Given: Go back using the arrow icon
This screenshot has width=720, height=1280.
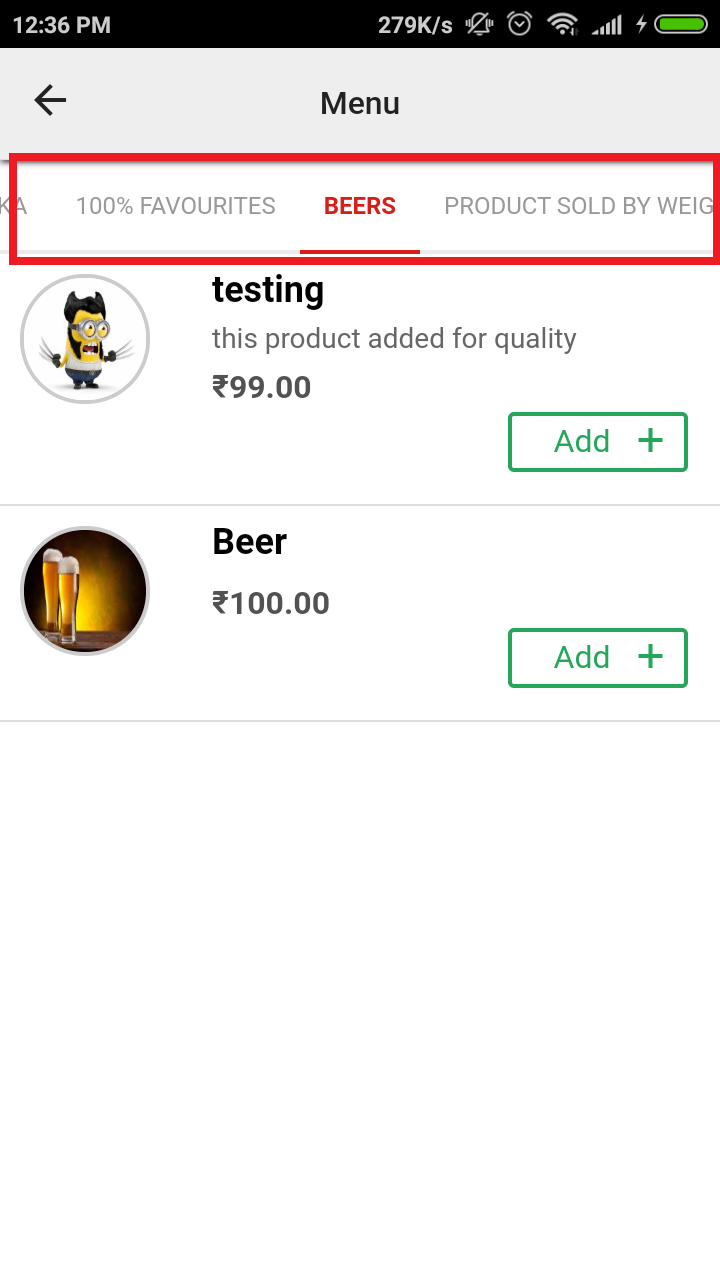Looking at the screenshot, I should point(50,101).
